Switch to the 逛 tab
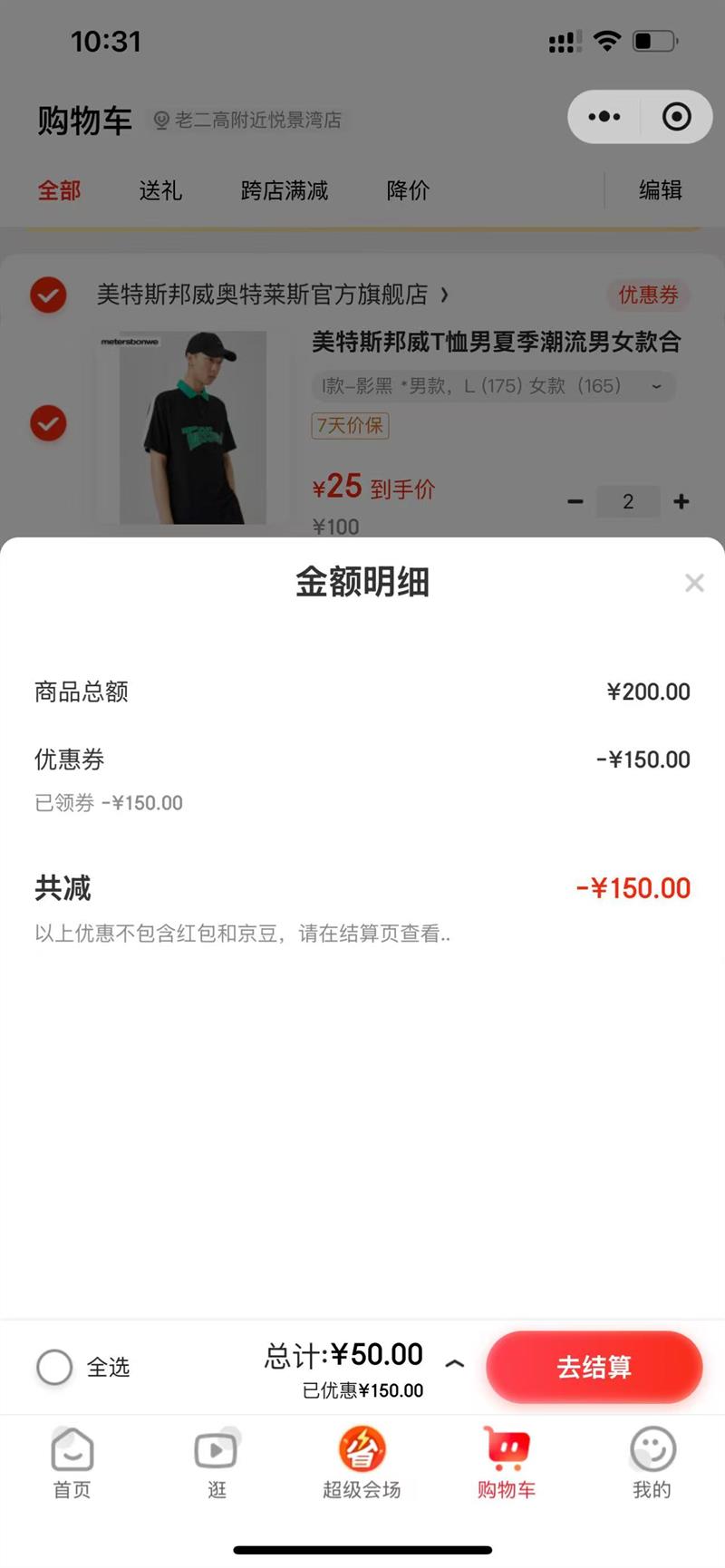Screen dimensions: 725x1568 (217, 1461)
